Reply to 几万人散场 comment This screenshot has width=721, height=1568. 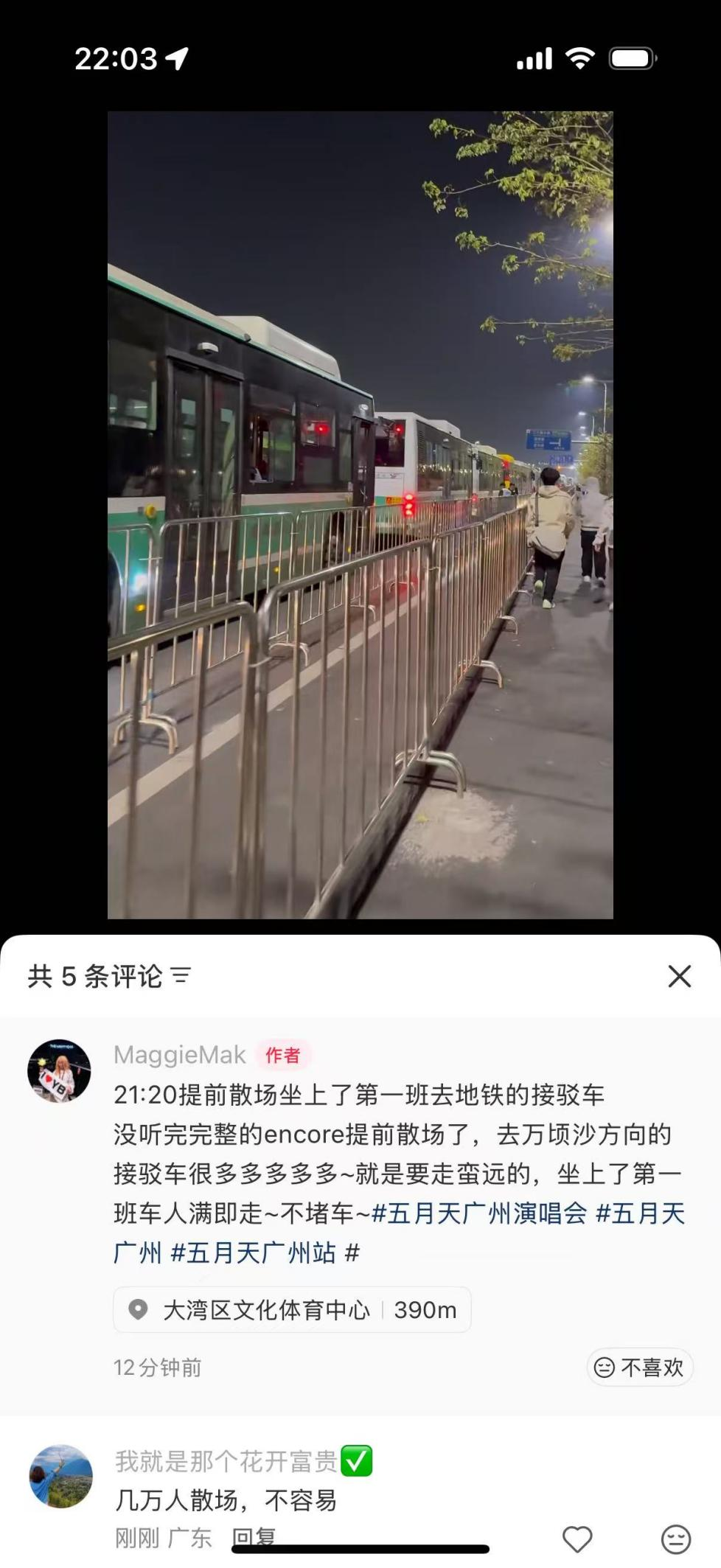point(254,1538)
